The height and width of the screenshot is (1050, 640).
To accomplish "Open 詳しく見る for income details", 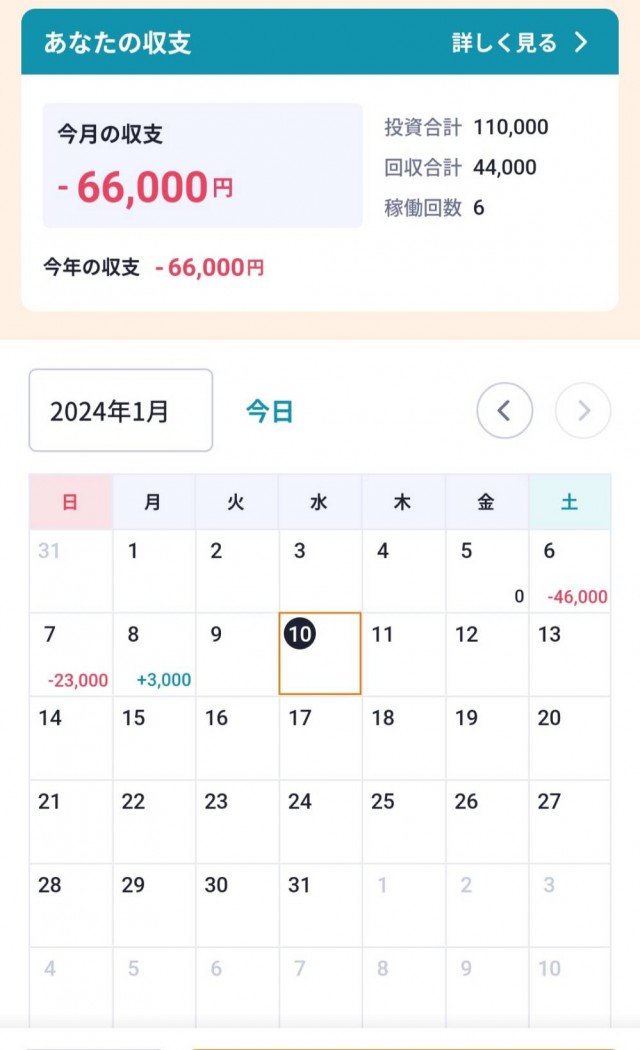I will point(519,42).
